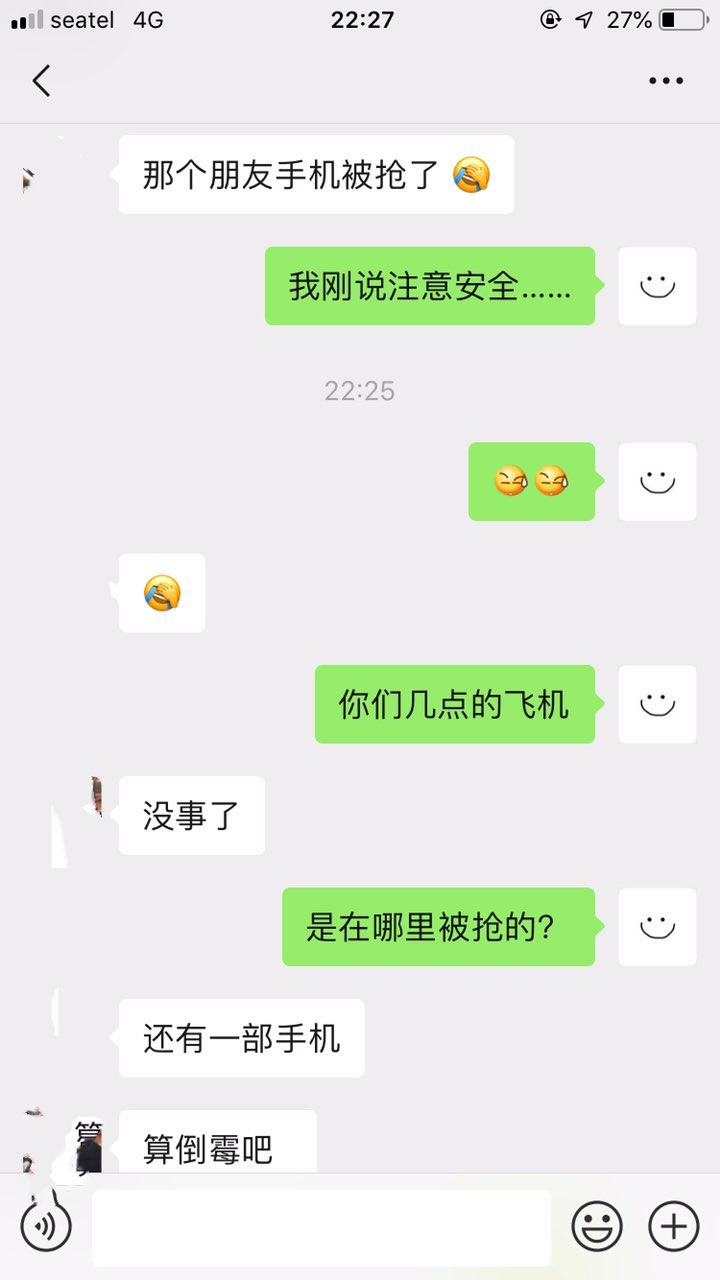The width and height of the screenshot is (720, 1280).
Task: Open the three-dot chat options menu
Action: 665,81
